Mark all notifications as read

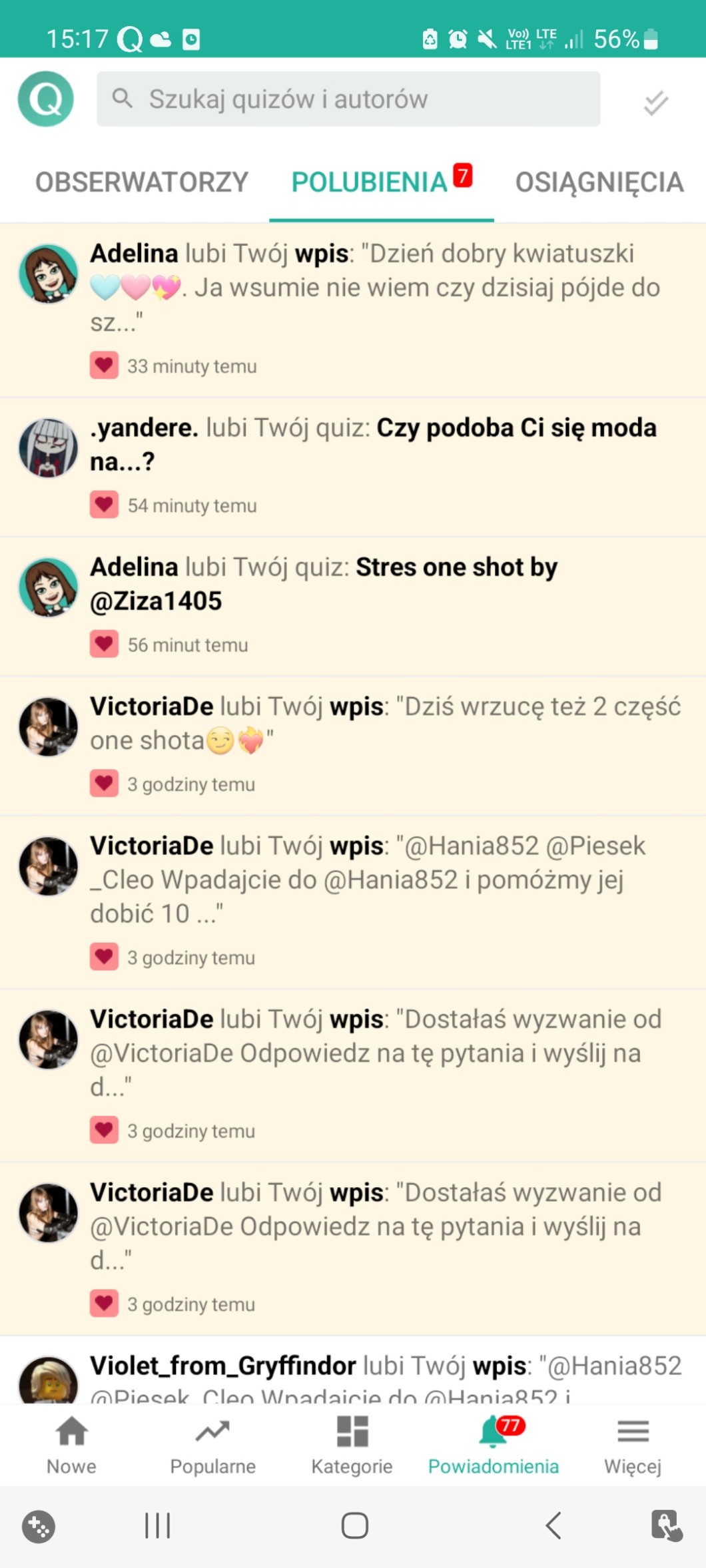[x=655, y=103]
